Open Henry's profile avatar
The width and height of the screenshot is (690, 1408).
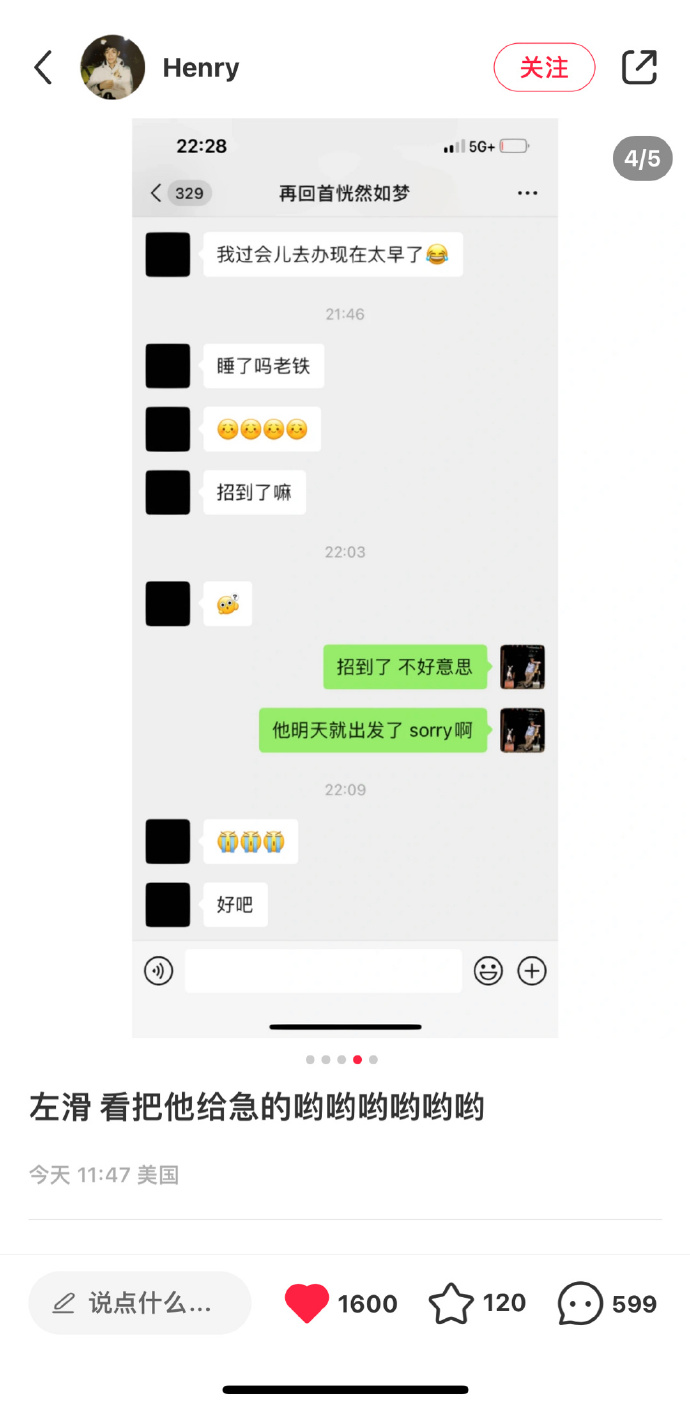pyautogui.click(x=113, y=68)
